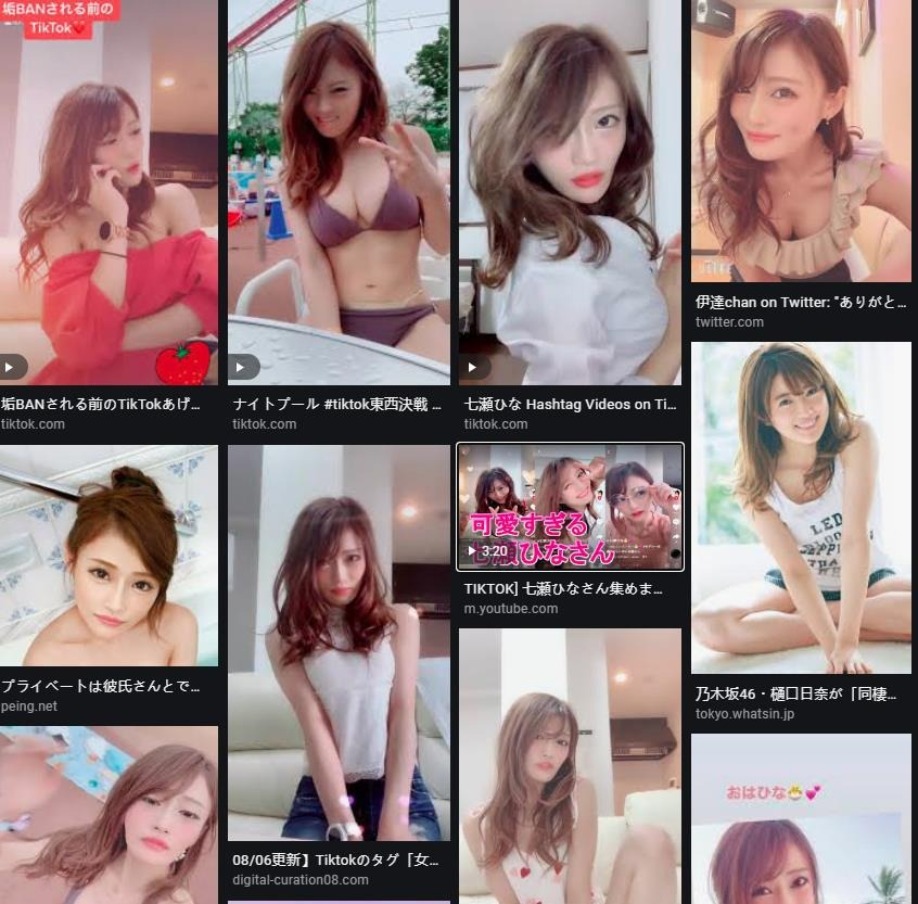
Task: Open the ナイトプール #tiktok東西決戦 image result
Action: tap(338, 200)
